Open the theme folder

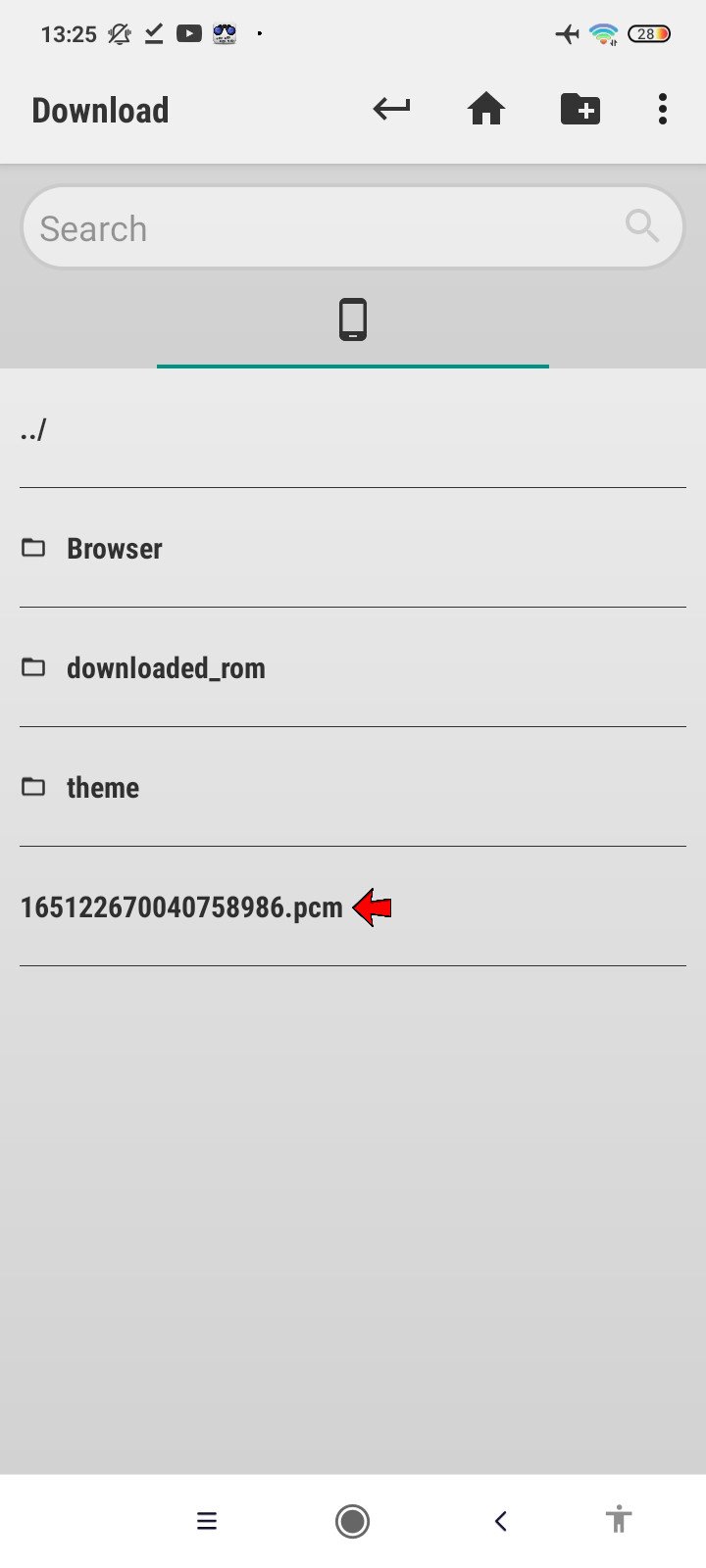(x=353, y=787)
